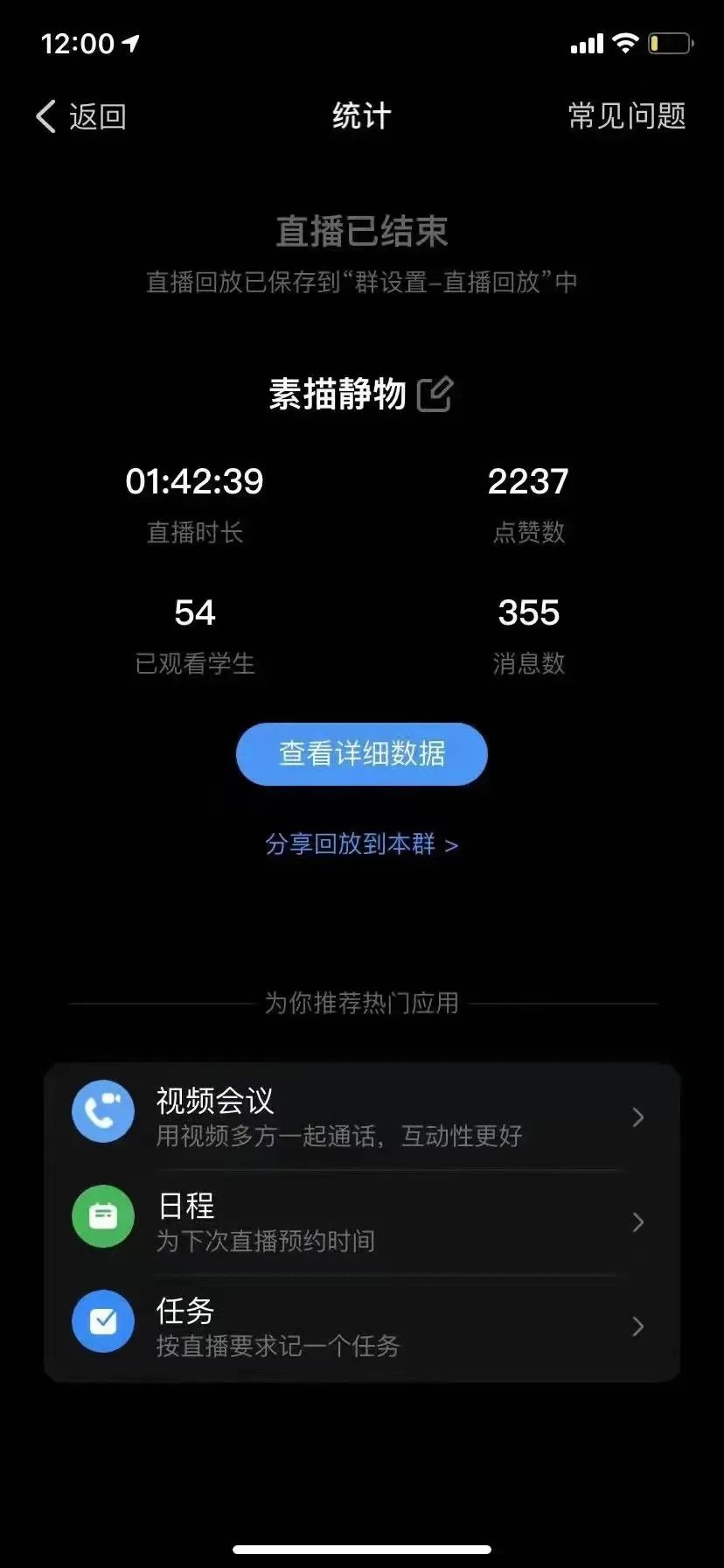Screen dimensions: 724x1568
Task: Open the 任务 row
Action: tap(361, 1326)
